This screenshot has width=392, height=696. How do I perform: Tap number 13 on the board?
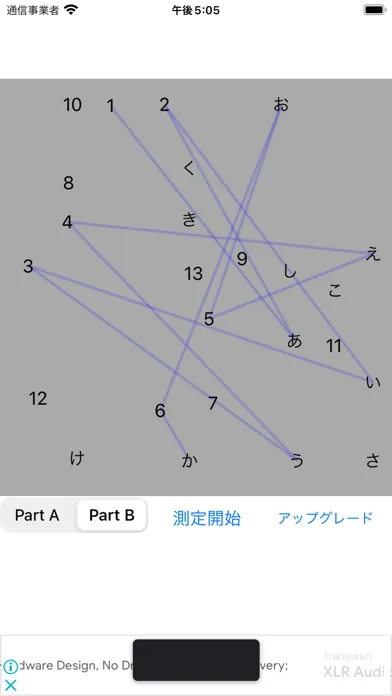(194, 274)
